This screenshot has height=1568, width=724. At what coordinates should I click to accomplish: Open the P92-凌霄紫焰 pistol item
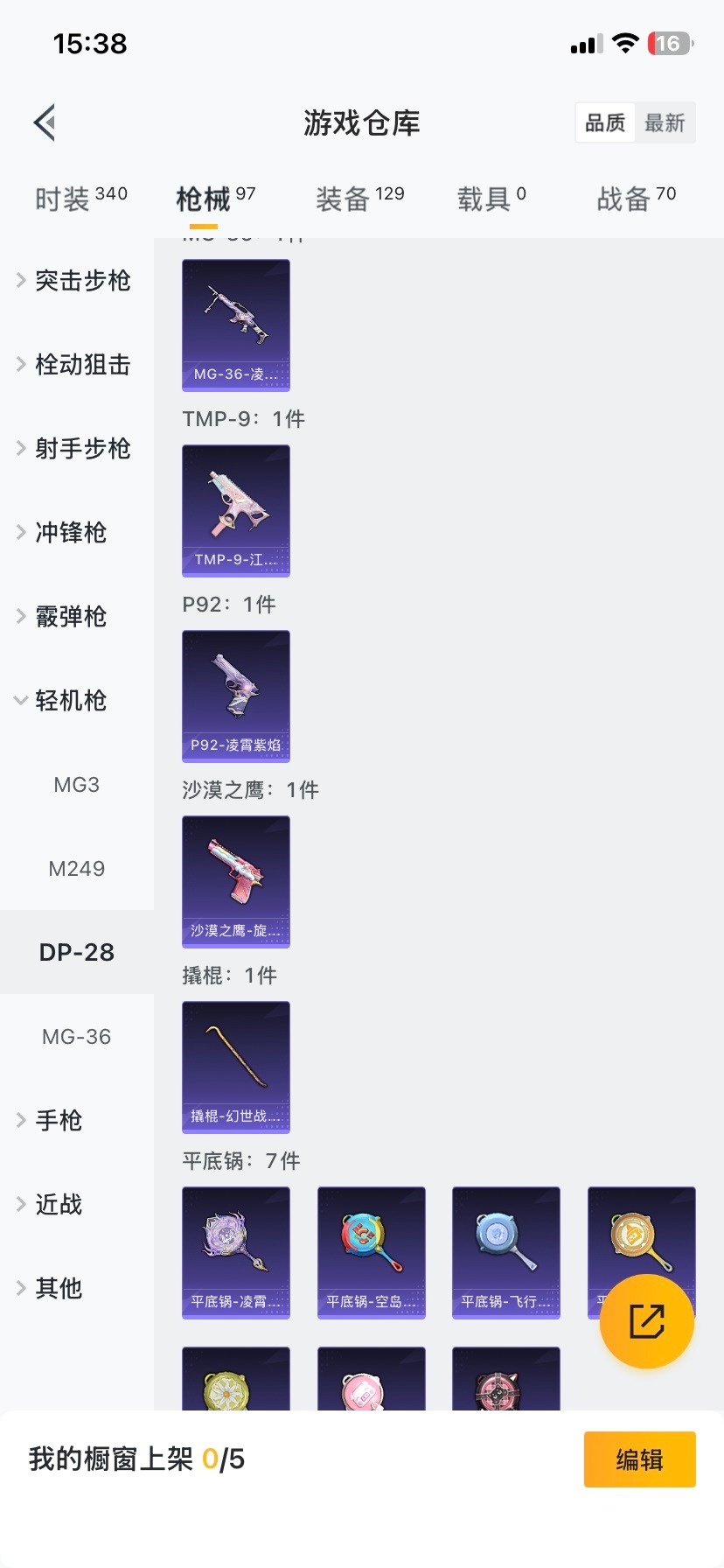pos(235,696)
